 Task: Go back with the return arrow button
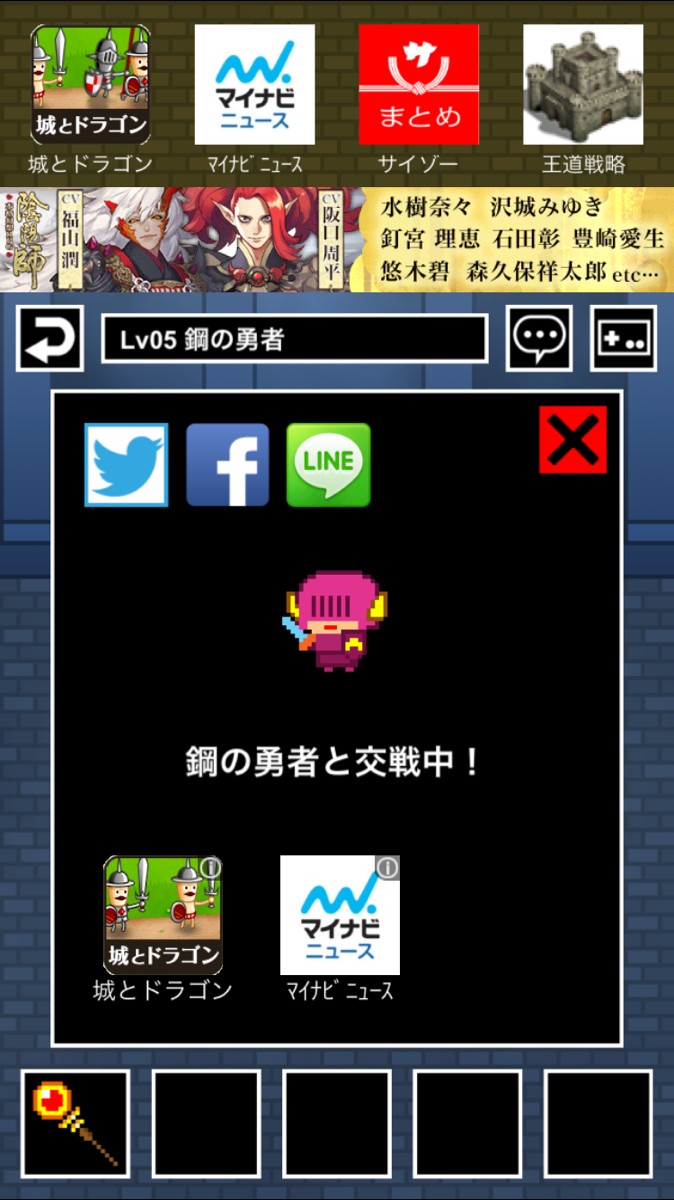point(50,339)
